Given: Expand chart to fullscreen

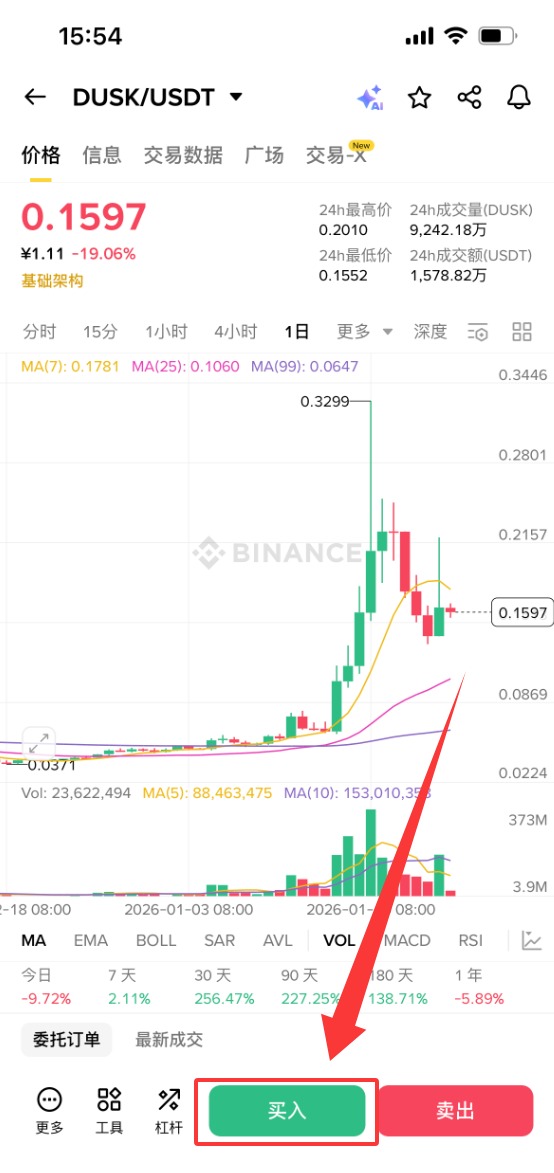Looking at the screenshot, I should [39, 744].
